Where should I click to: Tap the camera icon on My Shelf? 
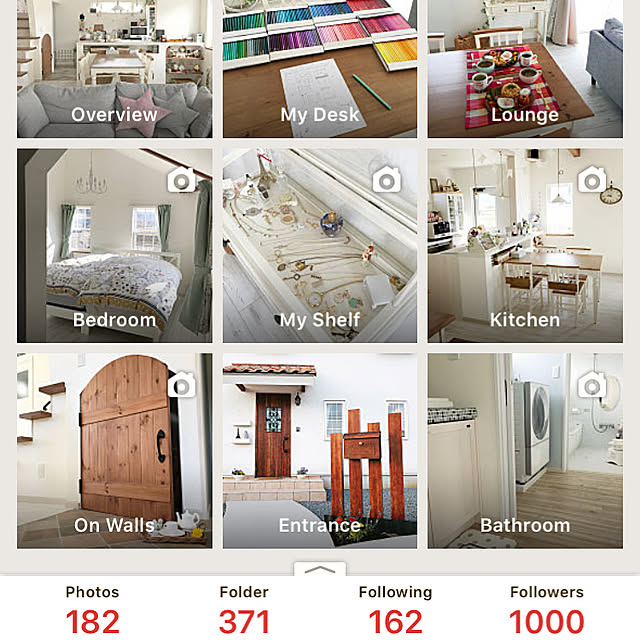387,180
